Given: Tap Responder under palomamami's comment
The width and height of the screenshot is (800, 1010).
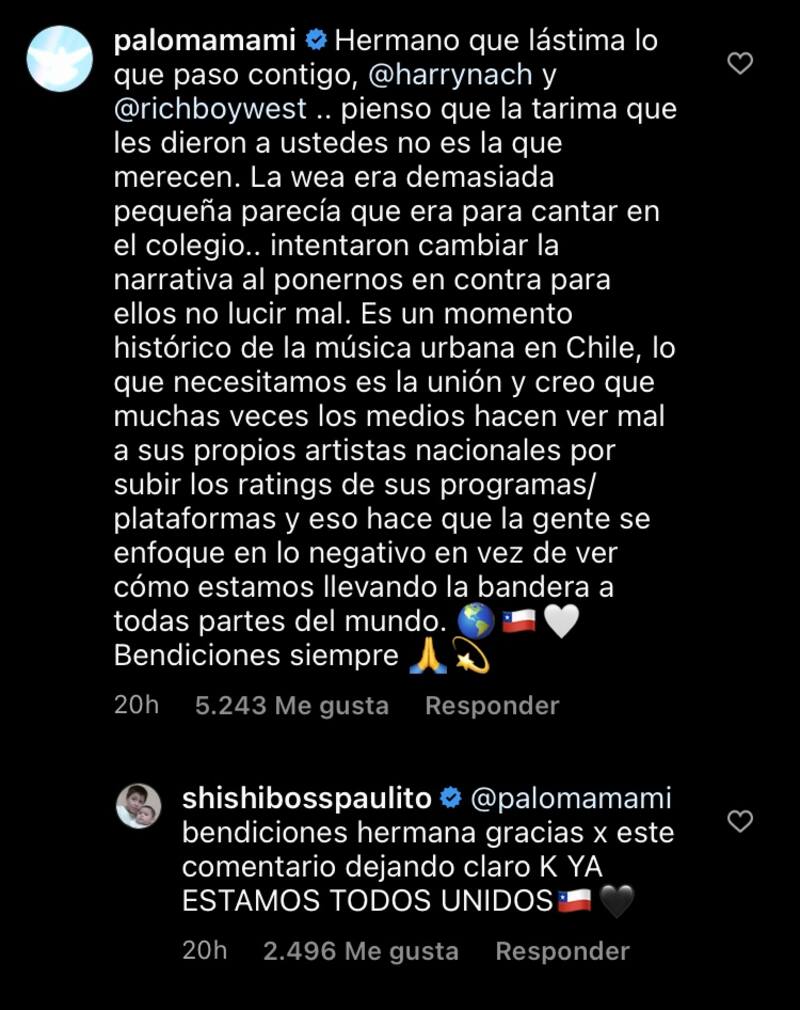Looking at the screenshot, I should pos(491,705).
